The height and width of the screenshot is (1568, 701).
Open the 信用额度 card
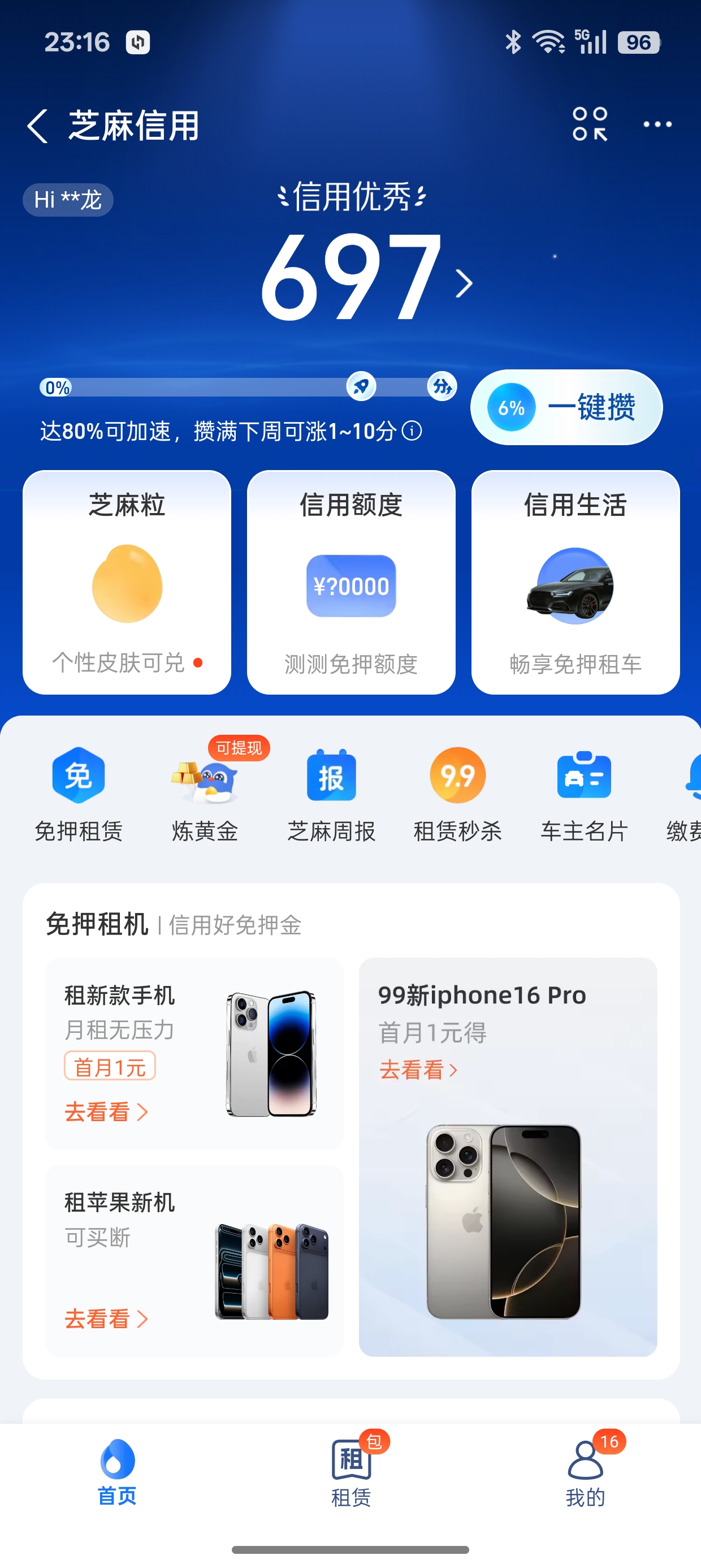pos(351,582)
